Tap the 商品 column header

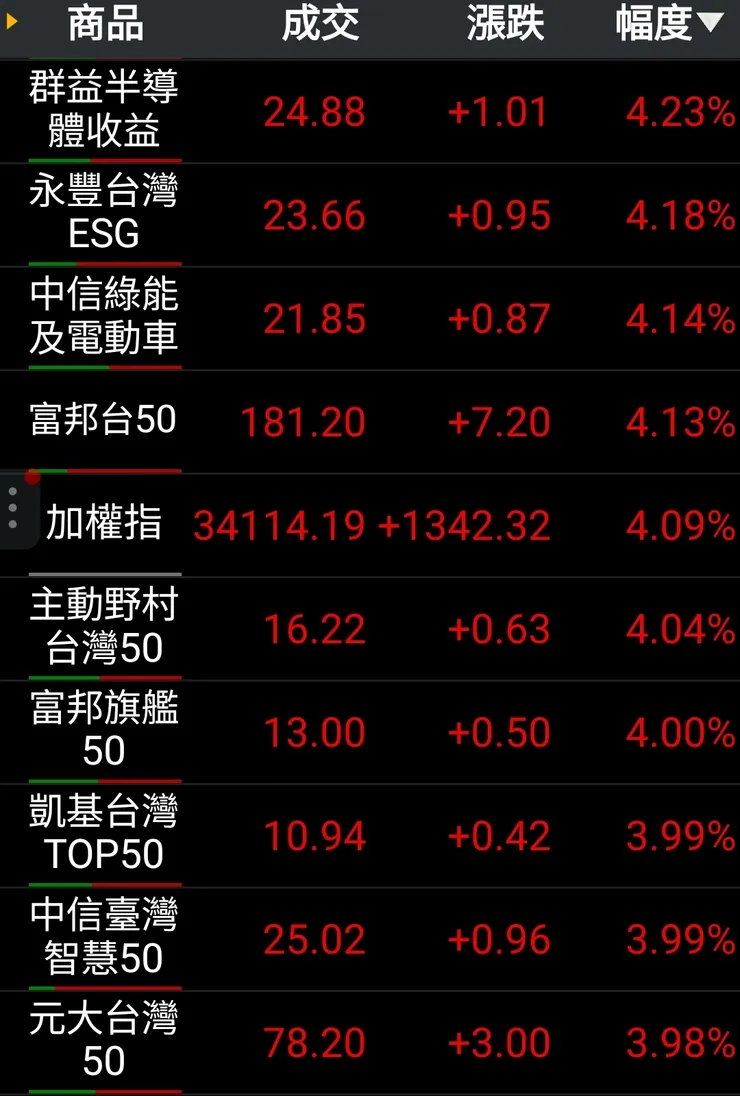pyautogui.click(x=105, y=24)
